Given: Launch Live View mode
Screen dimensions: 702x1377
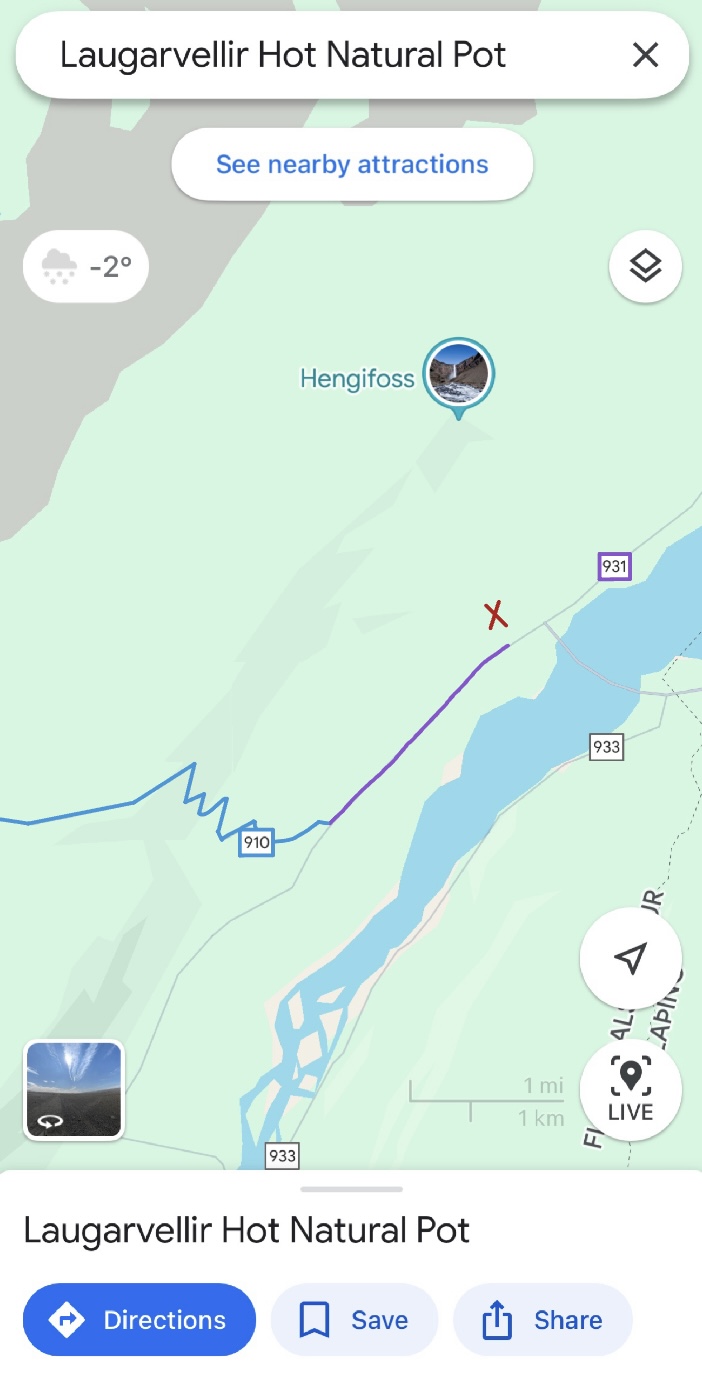Looking at the screenshot, I should tap(630, 1088).
